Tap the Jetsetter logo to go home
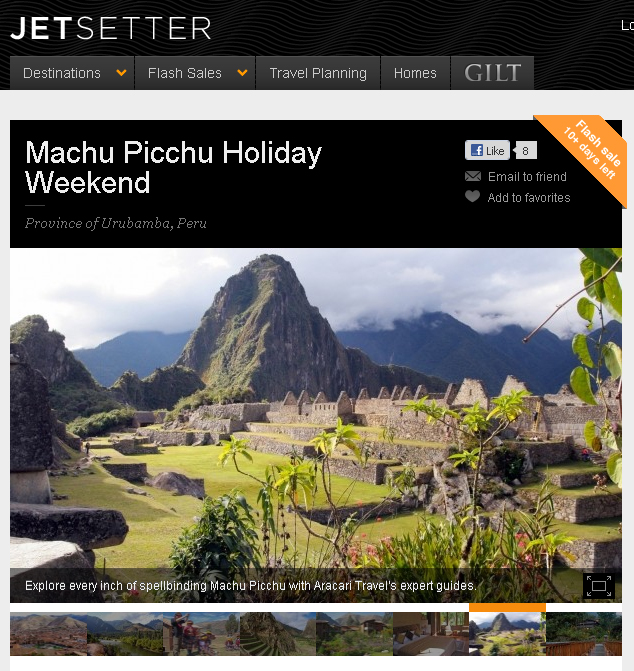 point(110,28)
